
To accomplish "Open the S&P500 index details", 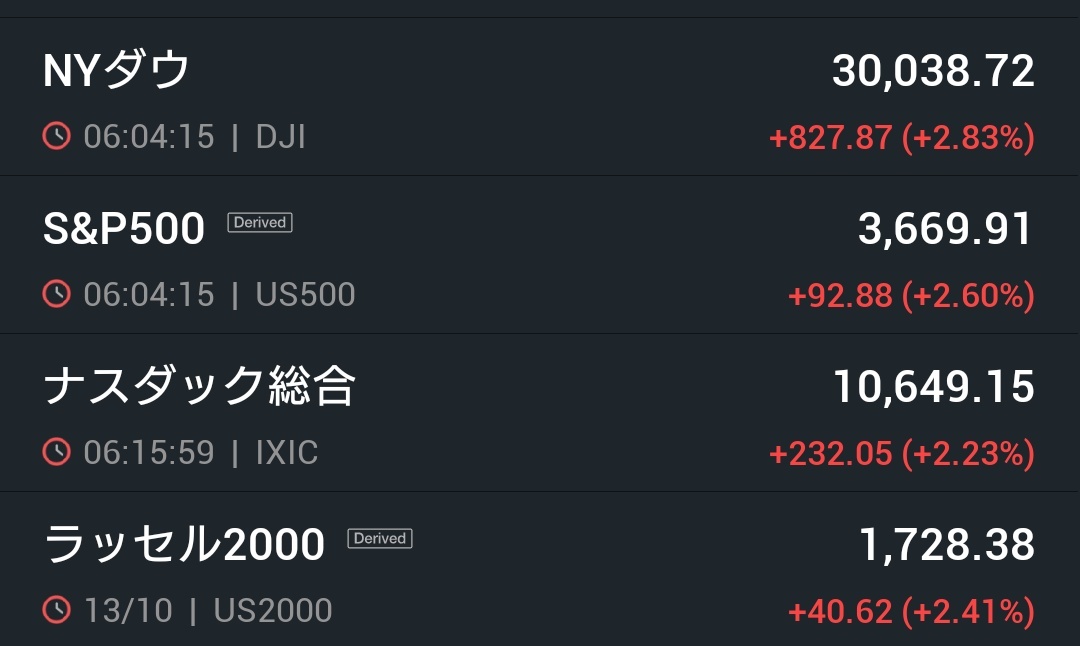I will click(124, 230).
